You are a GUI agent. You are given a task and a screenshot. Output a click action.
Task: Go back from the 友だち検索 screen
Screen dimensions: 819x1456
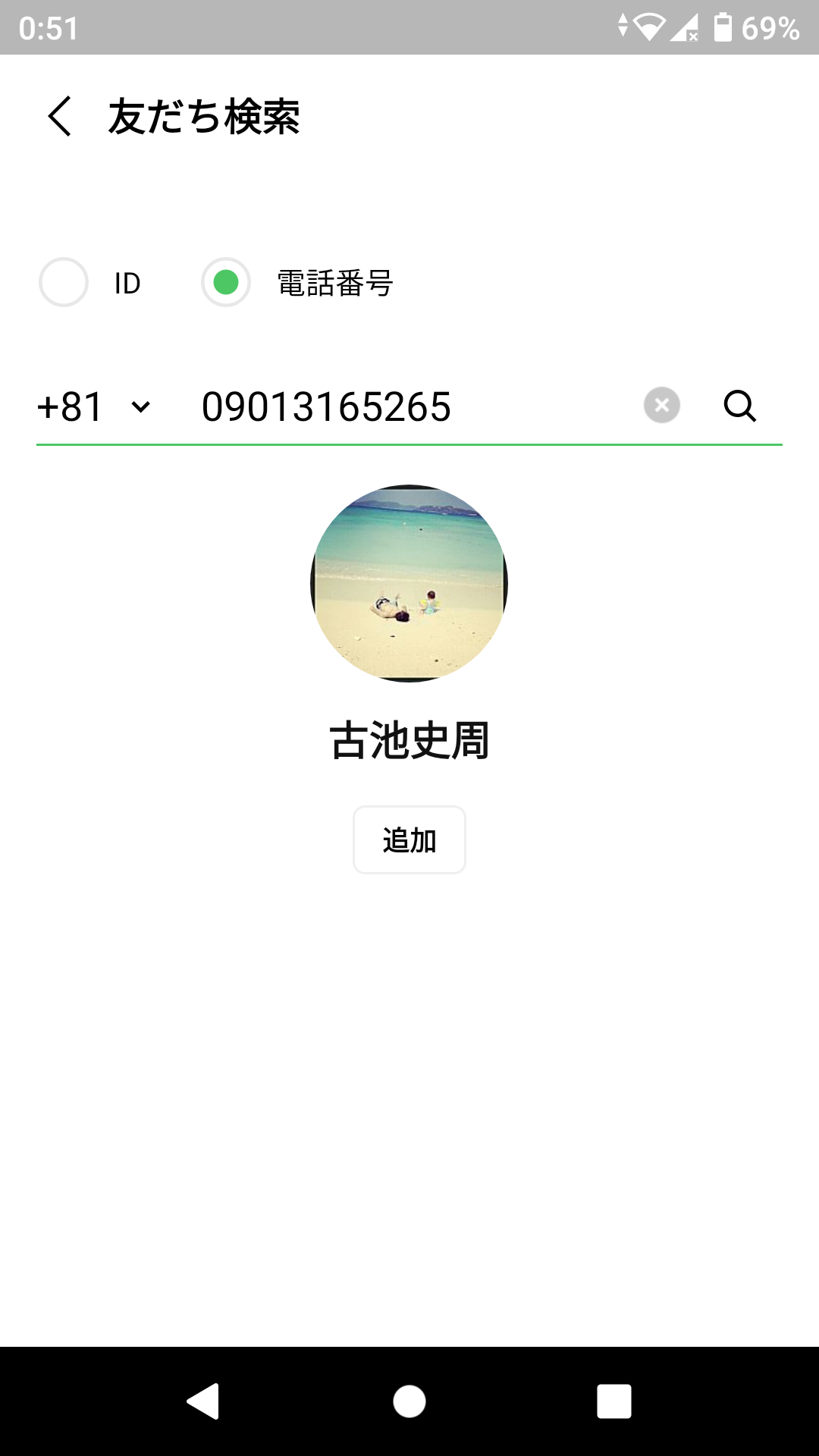[59, 117]
